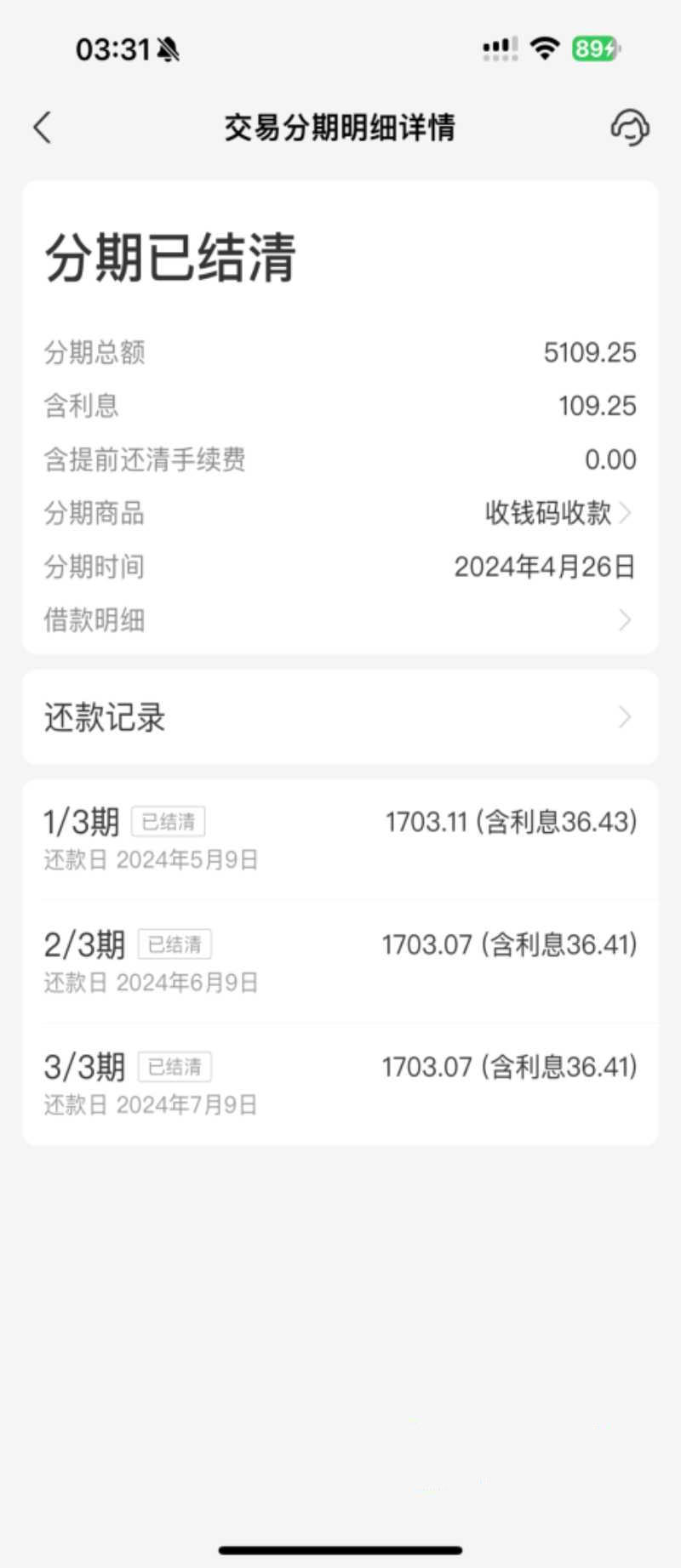The height and width of the screenshot is (1568, 681).
Task: Tap the notification muted bell icon
Action: pyautogui.click(x=169, y=49)
